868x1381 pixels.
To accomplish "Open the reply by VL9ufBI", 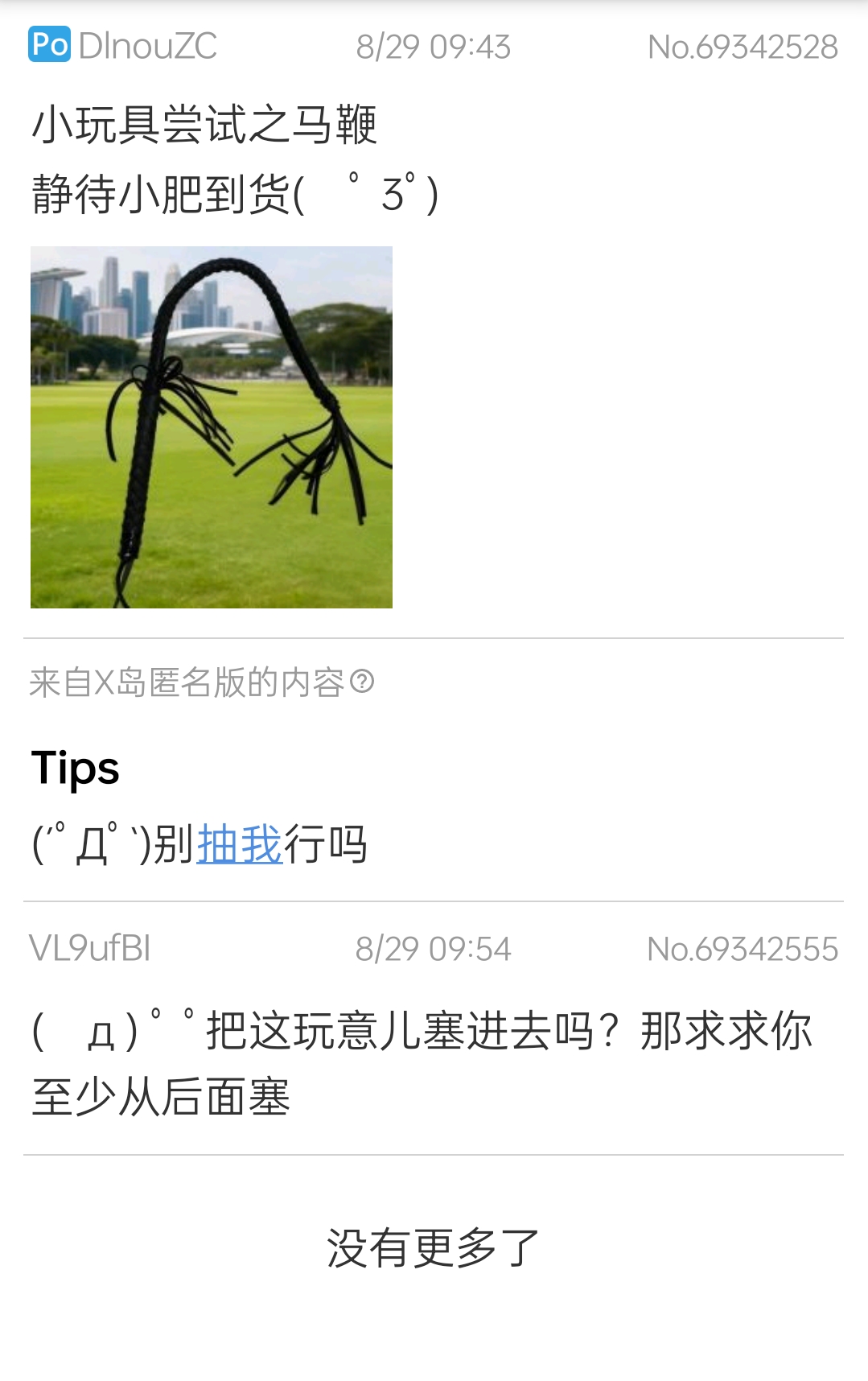I will [x=434, y=1029].
